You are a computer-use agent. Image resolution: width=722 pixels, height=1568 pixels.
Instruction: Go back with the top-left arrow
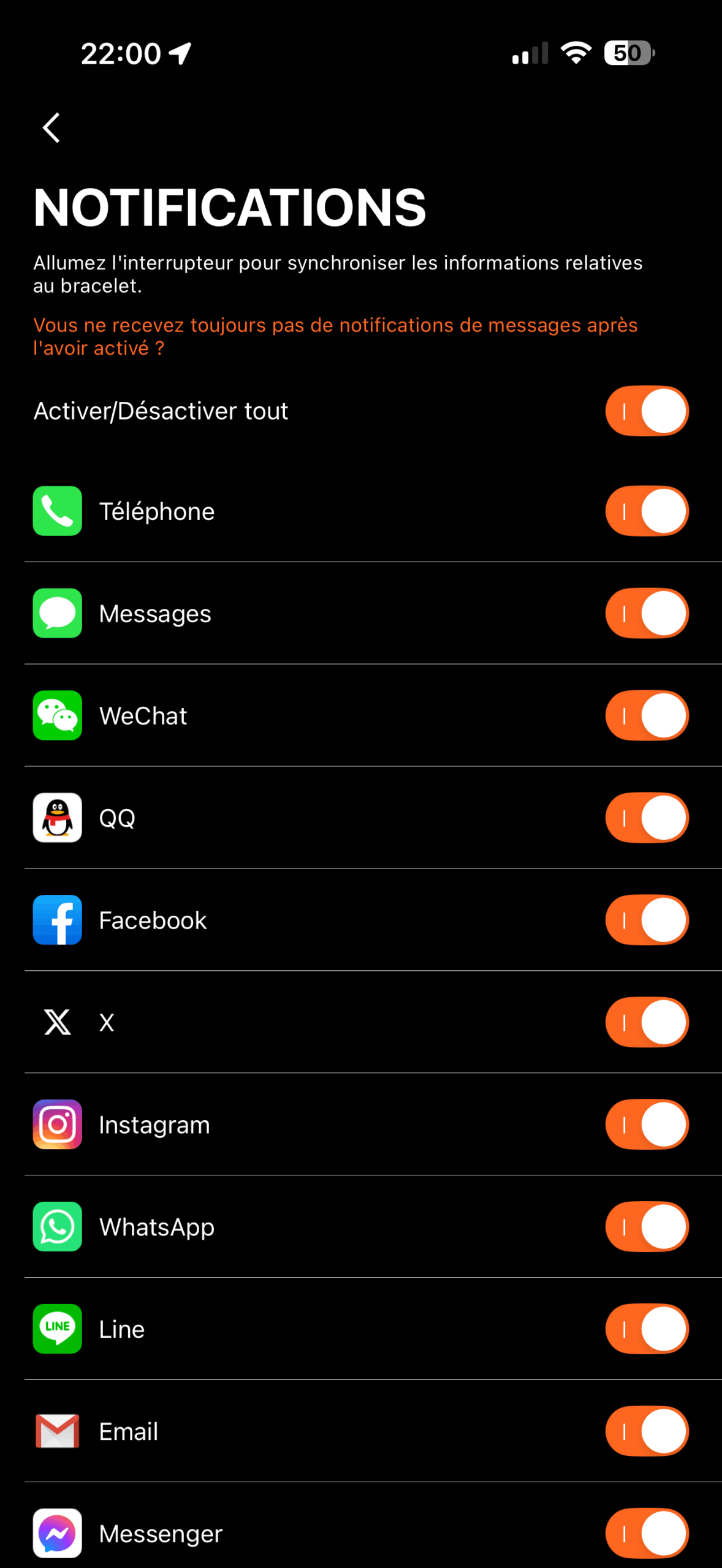[x=51, y=127]
